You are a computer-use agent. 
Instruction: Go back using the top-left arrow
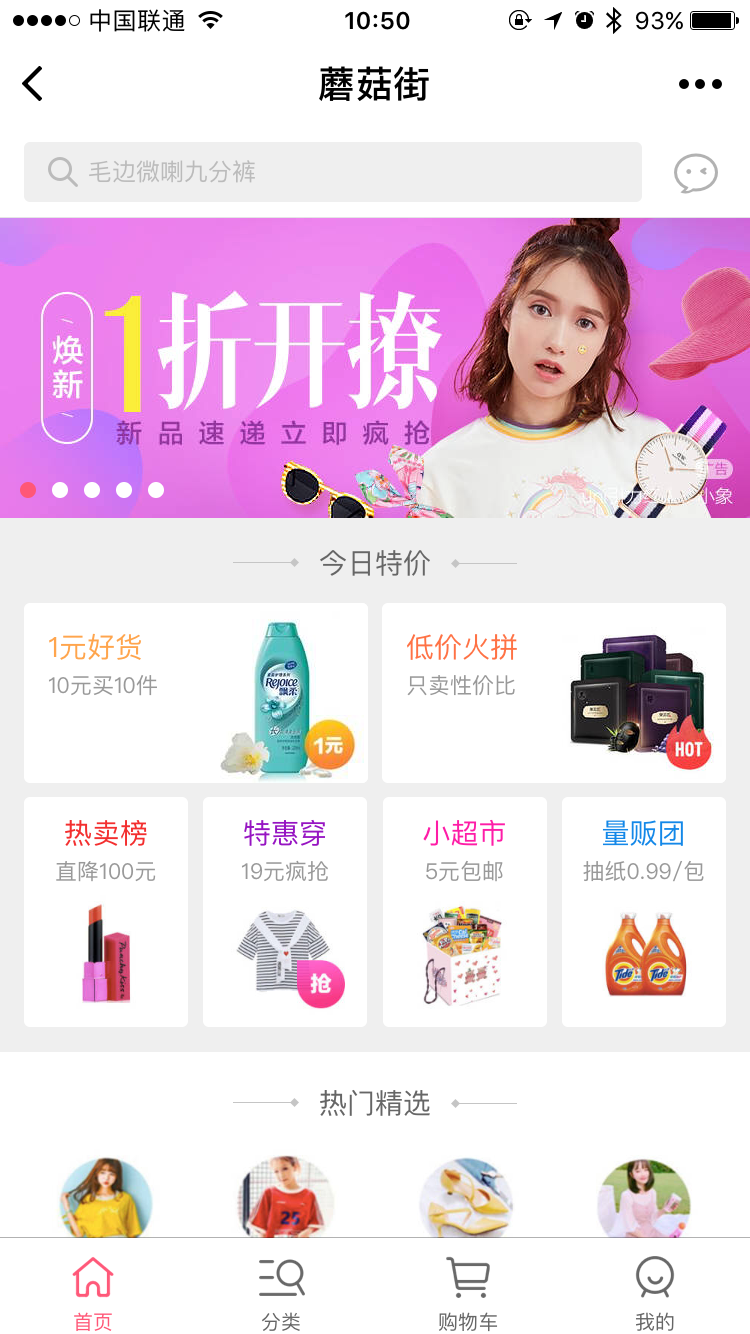tap(33, 84)
